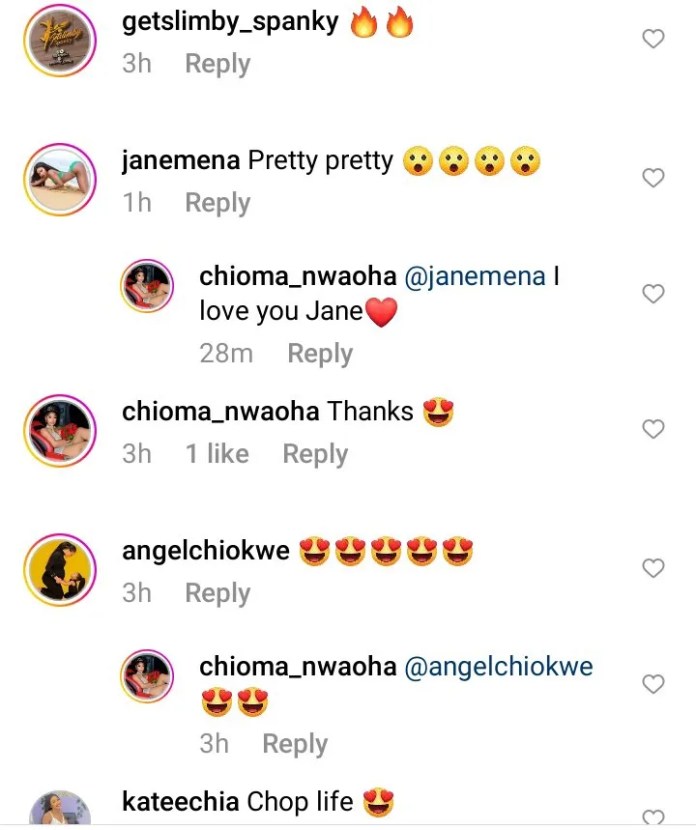This screenshot has height=830, width=696.
Task: Reply to chioma_nwaoha's @angelchiokwe comment
Action: (x=295, y=744)
